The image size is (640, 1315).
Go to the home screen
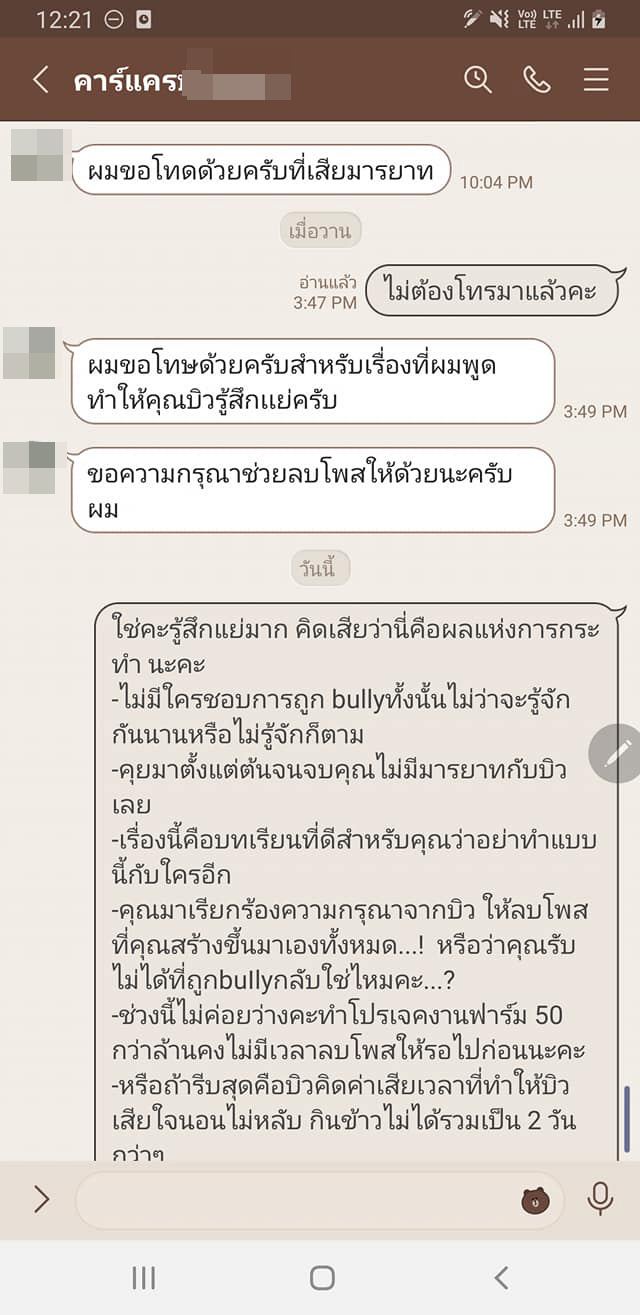[321, 1277]
